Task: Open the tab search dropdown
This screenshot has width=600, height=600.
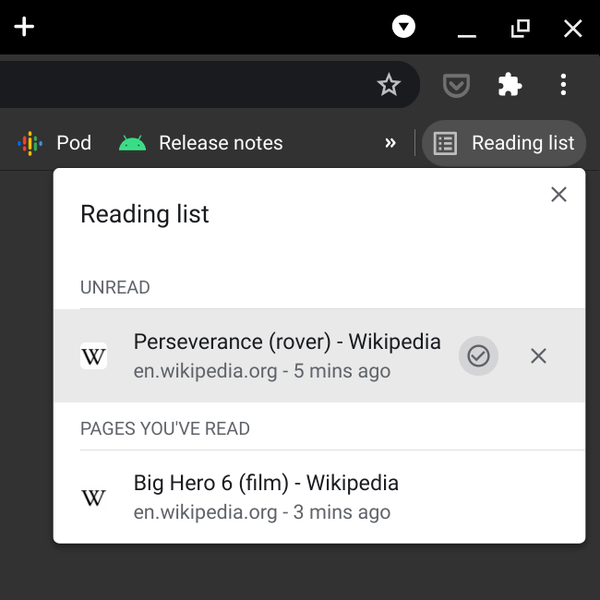Action: click(403, 27)
